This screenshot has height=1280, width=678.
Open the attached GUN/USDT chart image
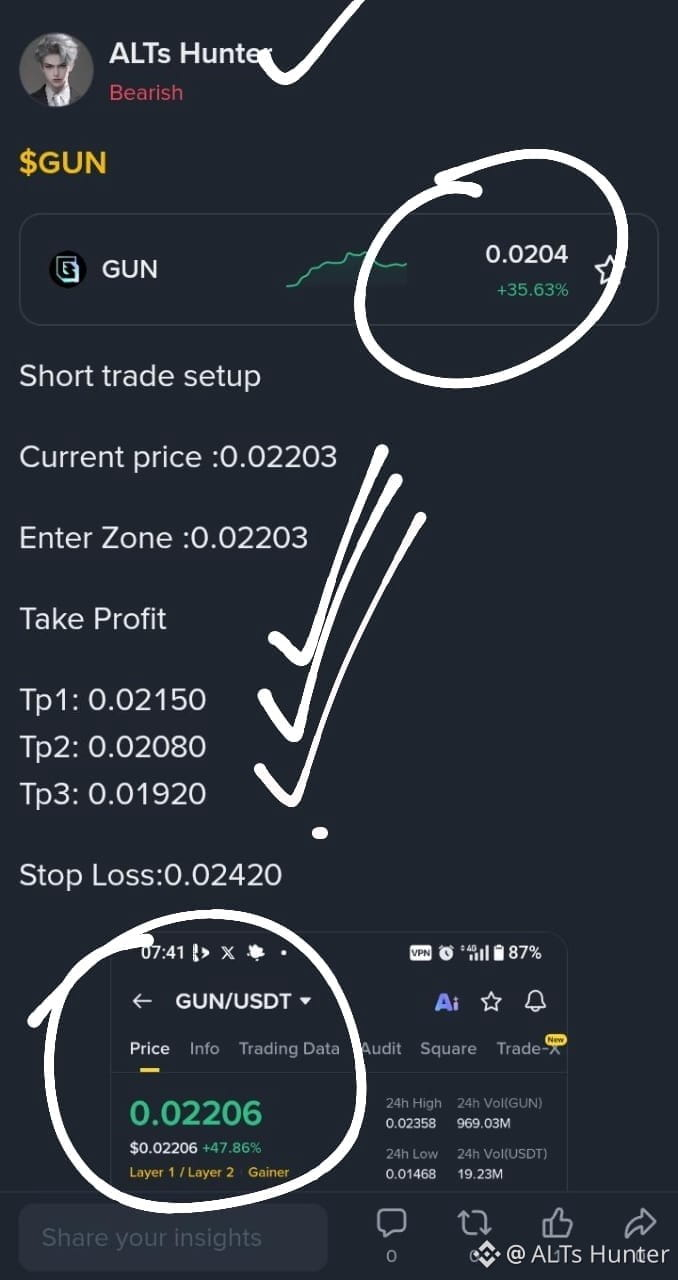tap(339, 1062)
